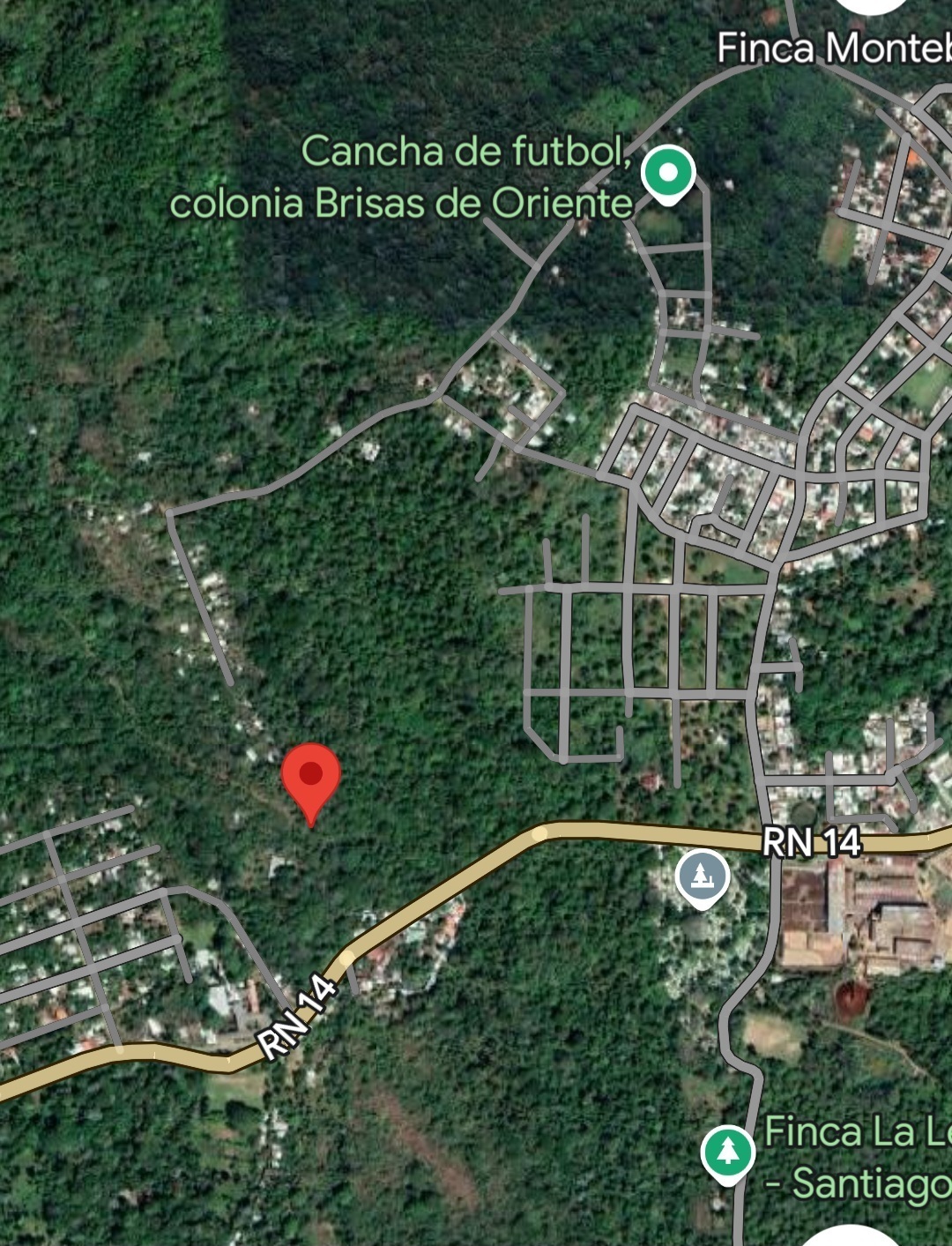Tap the red dropped pin
952x1246 pixels.
[310, 777]
